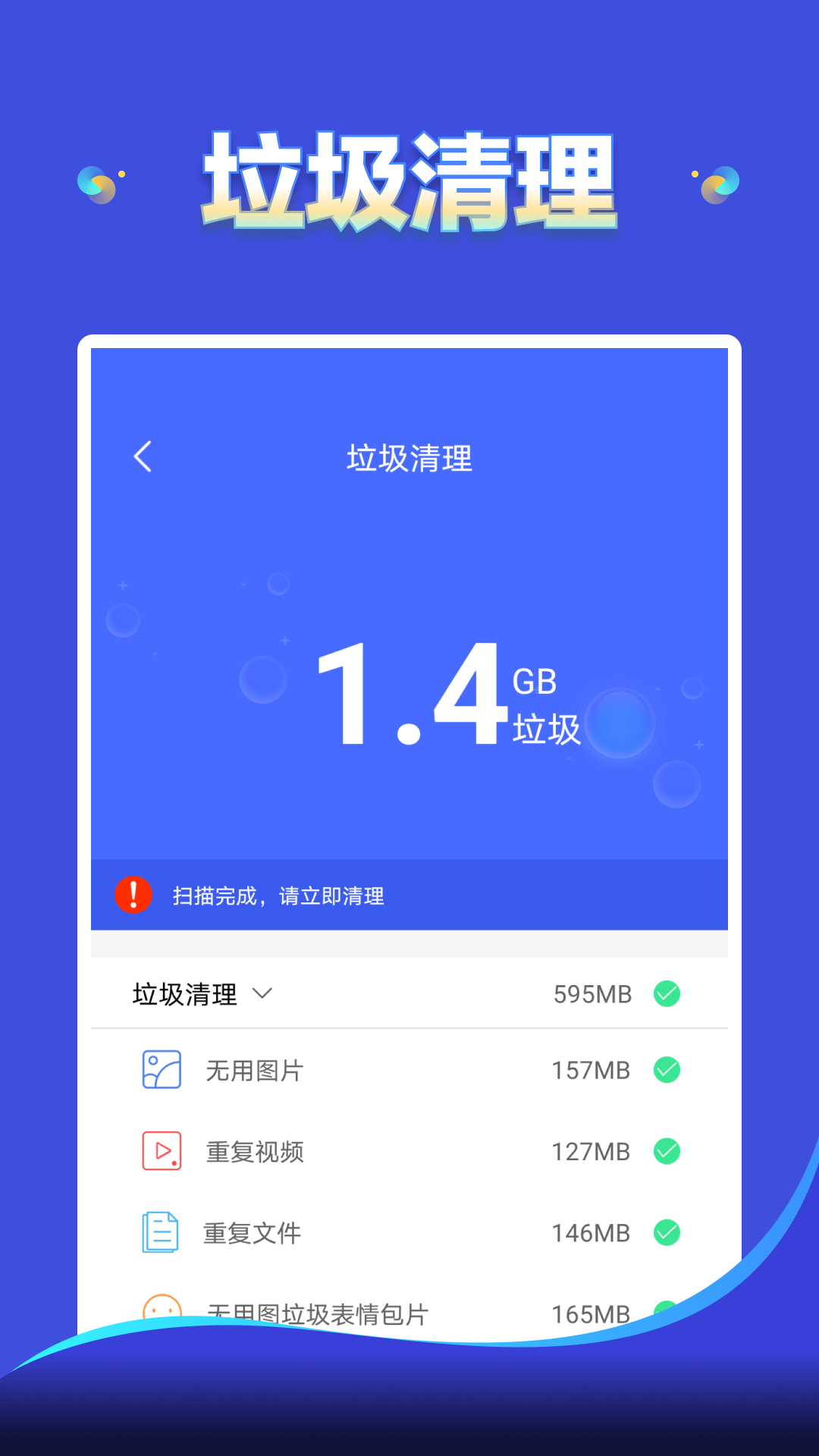Click the 无用图片 row label
This screenshot has height=1456, width=819.
255,1070
